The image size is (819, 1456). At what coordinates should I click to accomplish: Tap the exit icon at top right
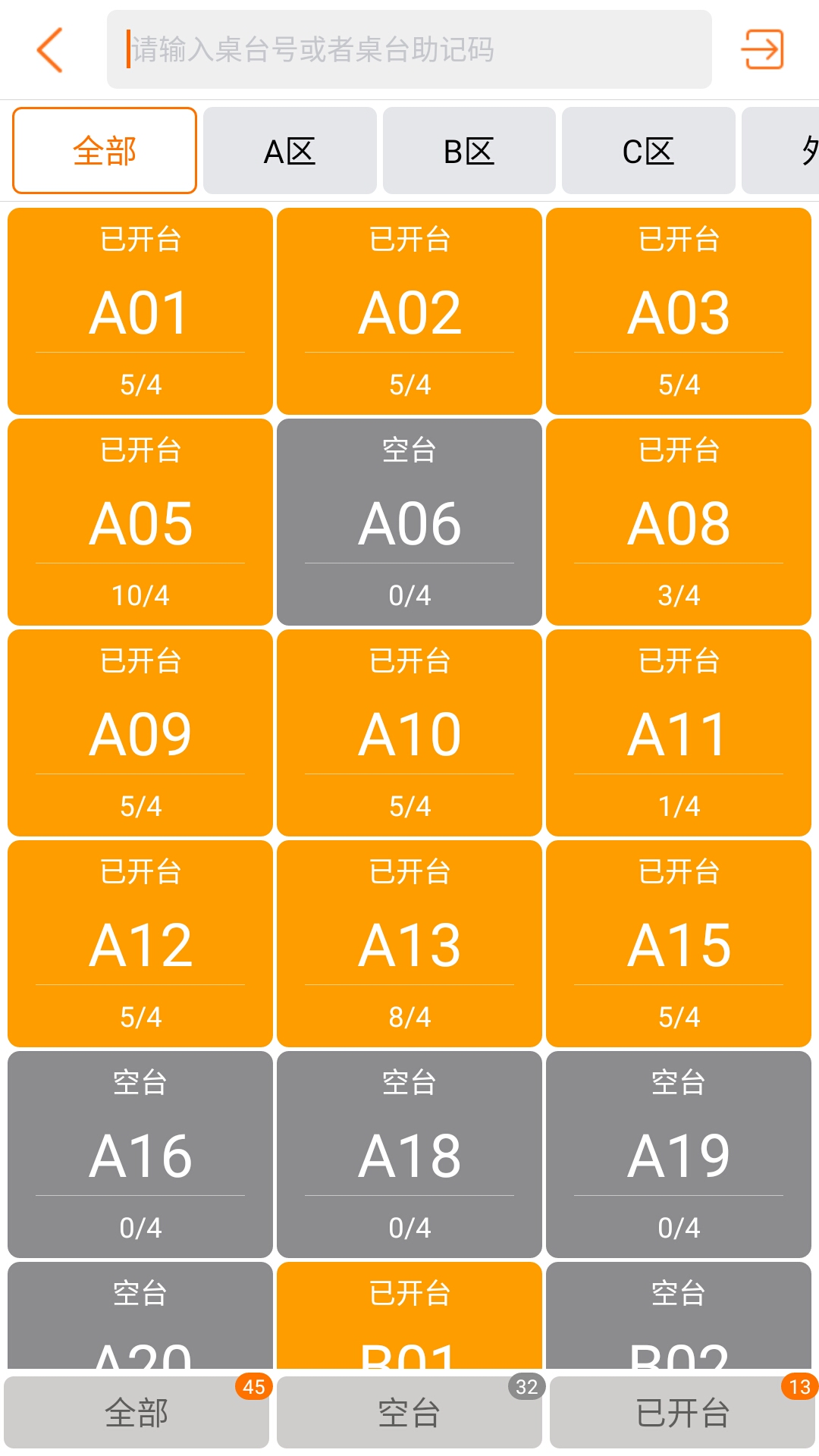pos(761,50)
